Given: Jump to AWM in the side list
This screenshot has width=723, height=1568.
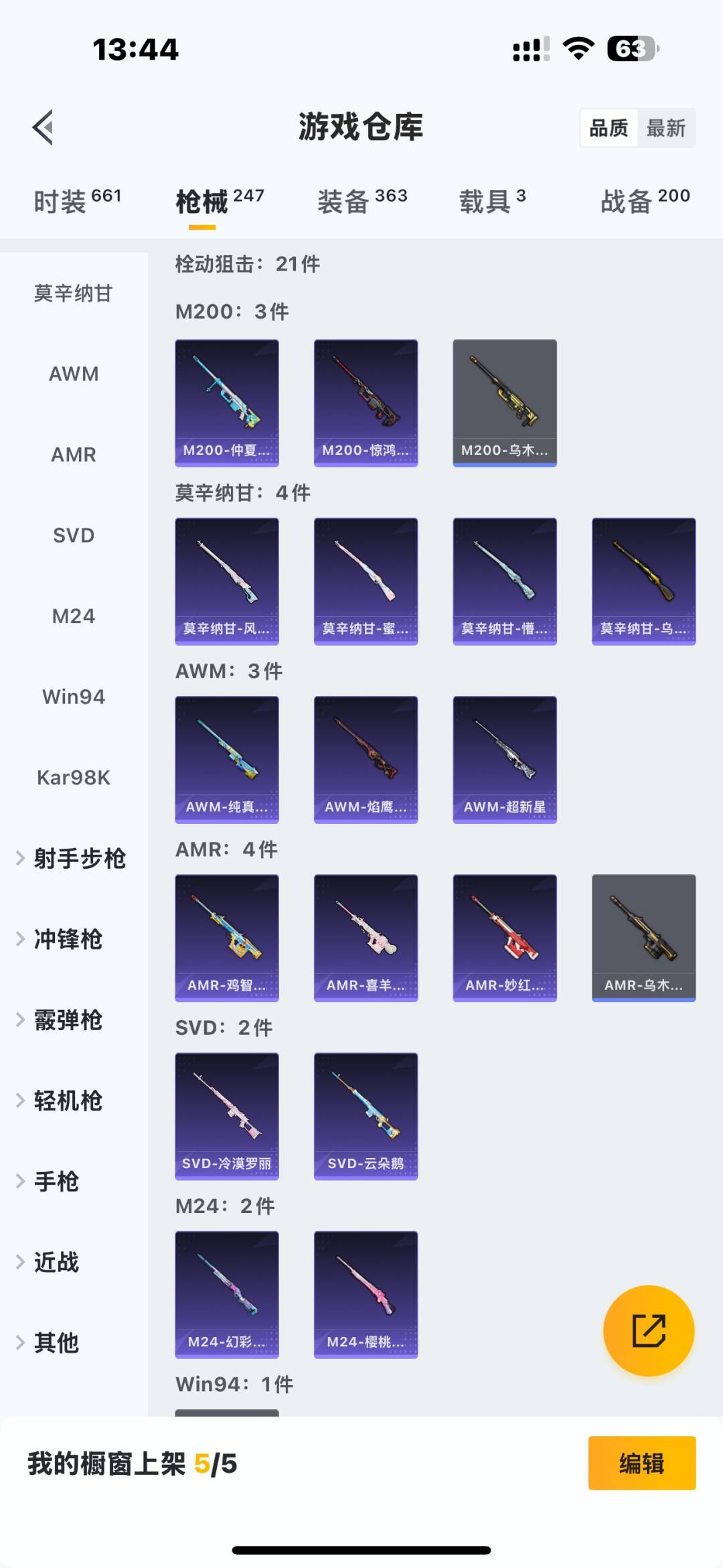Looking at the screenshot, I should 74,374.
